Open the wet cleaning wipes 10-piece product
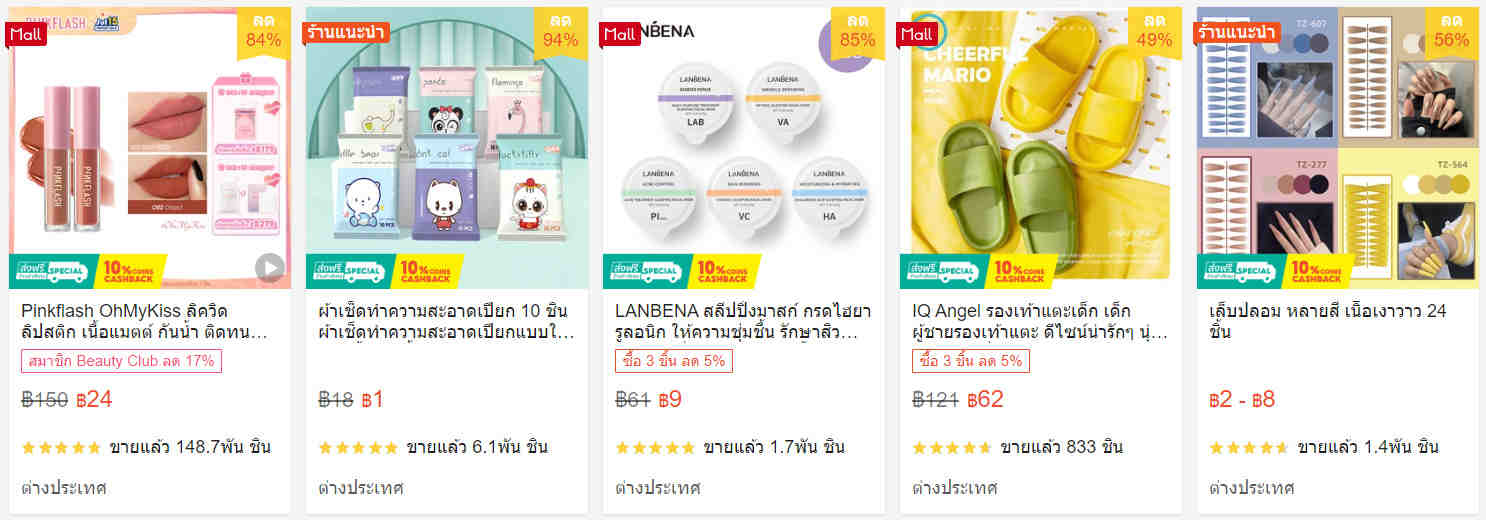 [x=446, y=320]
